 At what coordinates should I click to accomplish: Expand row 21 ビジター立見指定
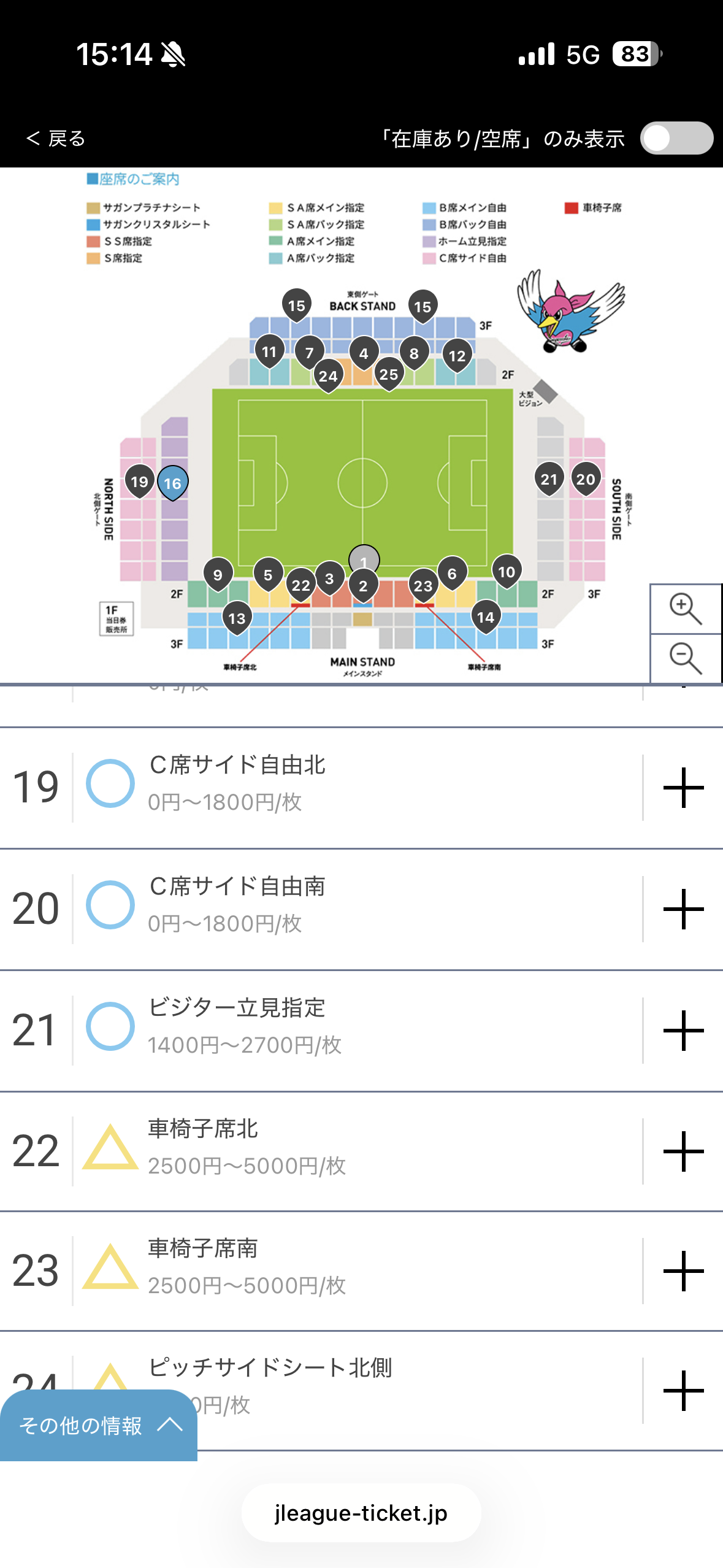click(x=683, y=1030)
